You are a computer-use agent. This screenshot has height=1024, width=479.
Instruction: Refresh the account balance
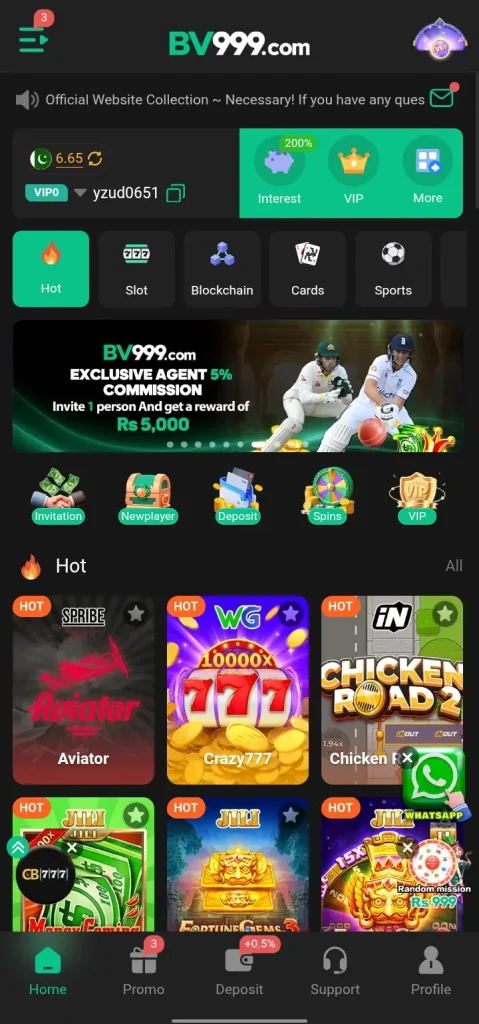click(95, 158)
